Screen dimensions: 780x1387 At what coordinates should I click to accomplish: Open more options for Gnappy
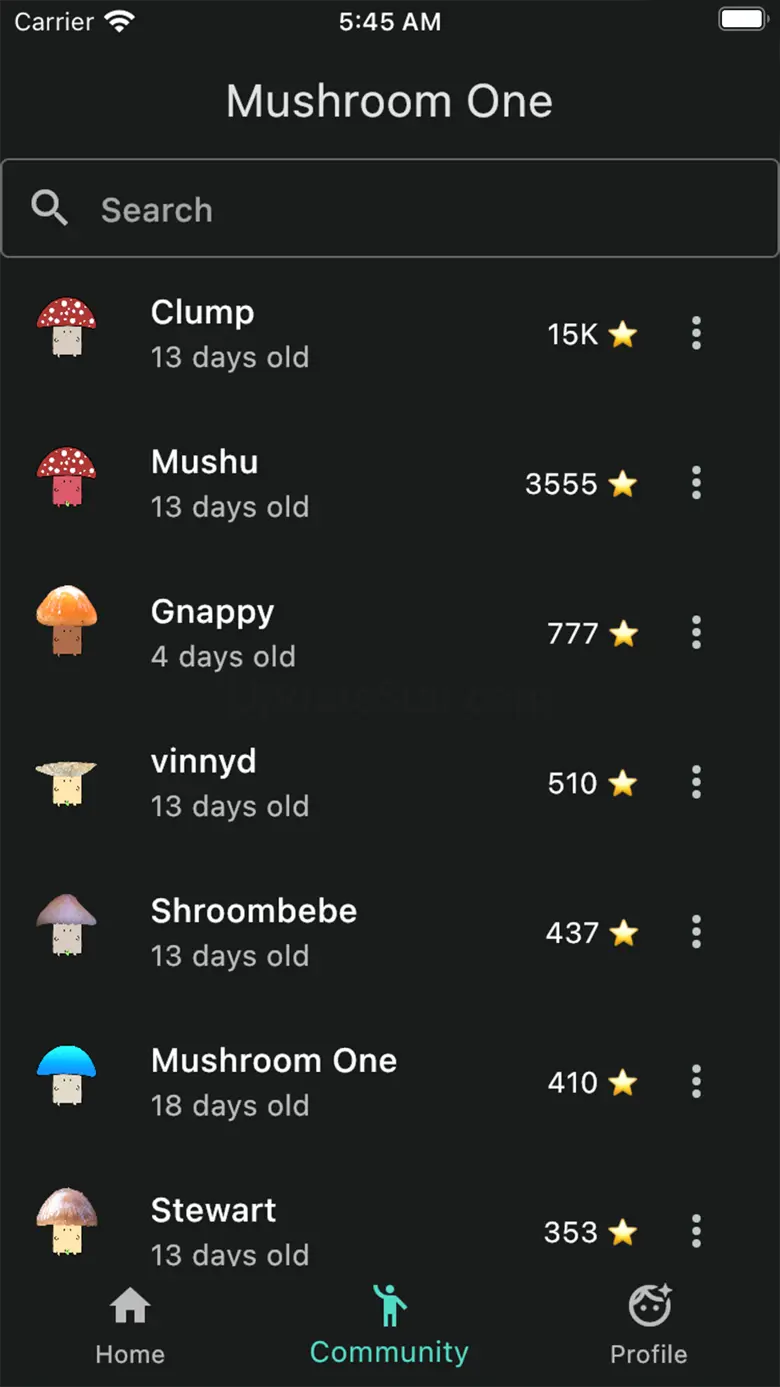coord(696,632)
